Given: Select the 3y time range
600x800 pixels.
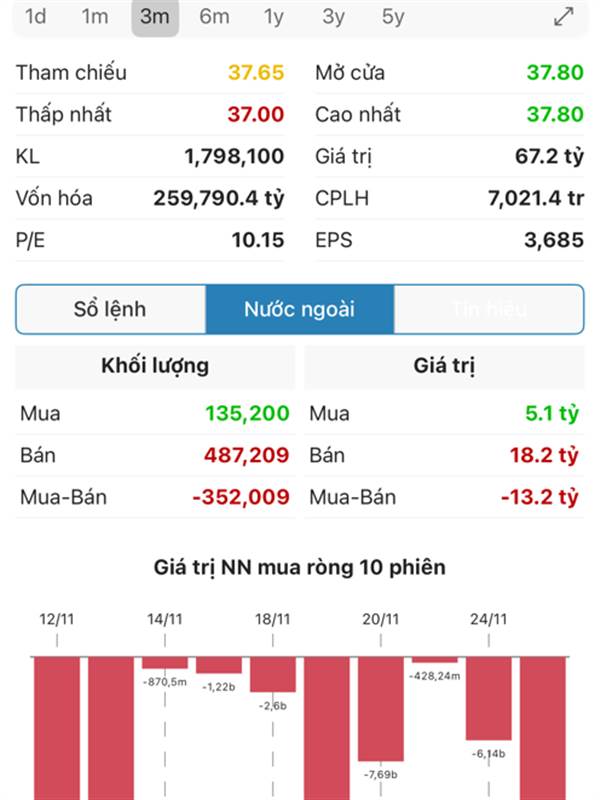Looking at the screenshot, I should (x=334, y=16).
